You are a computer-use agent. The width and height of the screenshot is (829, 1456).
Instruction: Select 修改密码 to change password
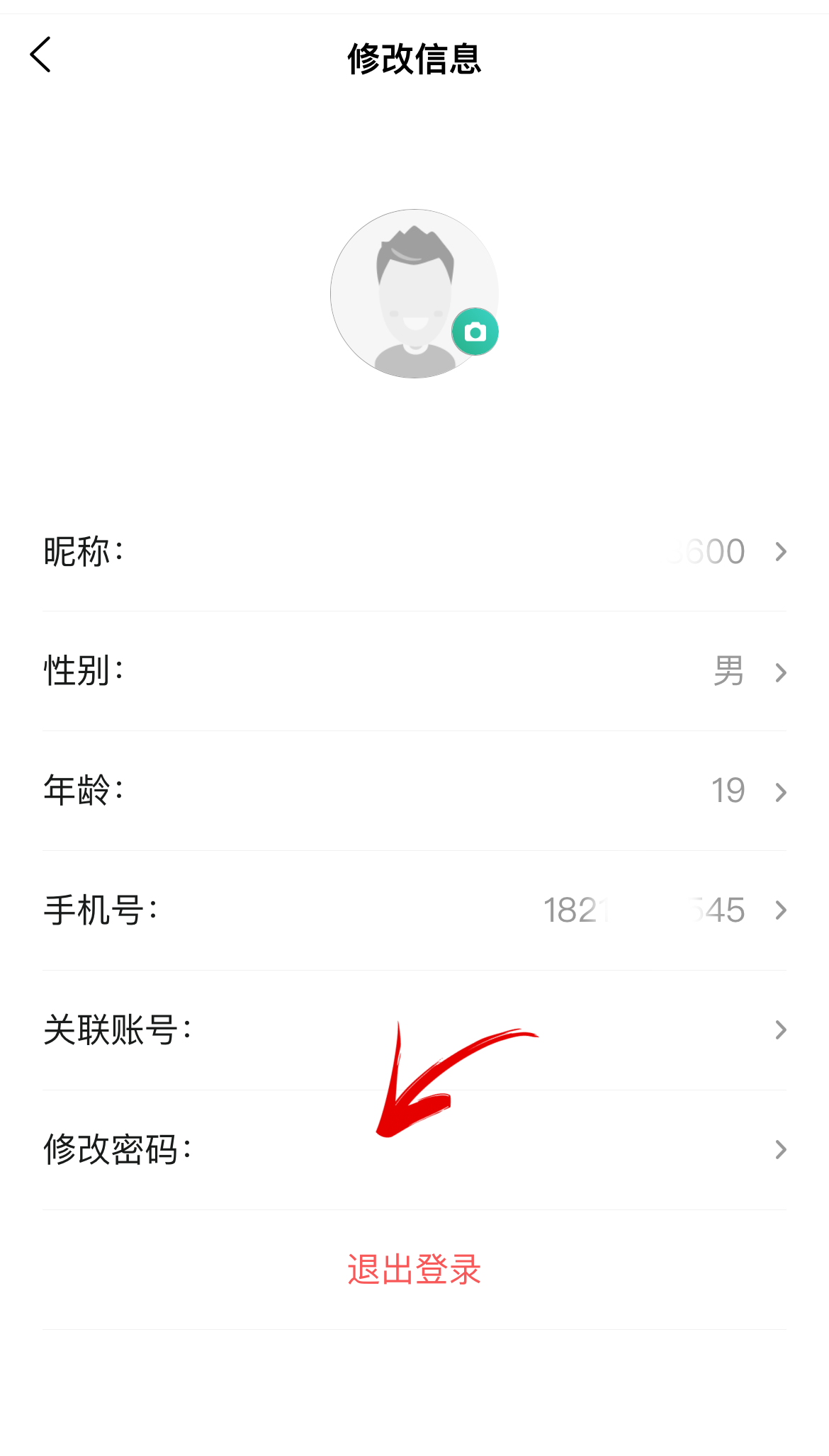pos(414,1149)
